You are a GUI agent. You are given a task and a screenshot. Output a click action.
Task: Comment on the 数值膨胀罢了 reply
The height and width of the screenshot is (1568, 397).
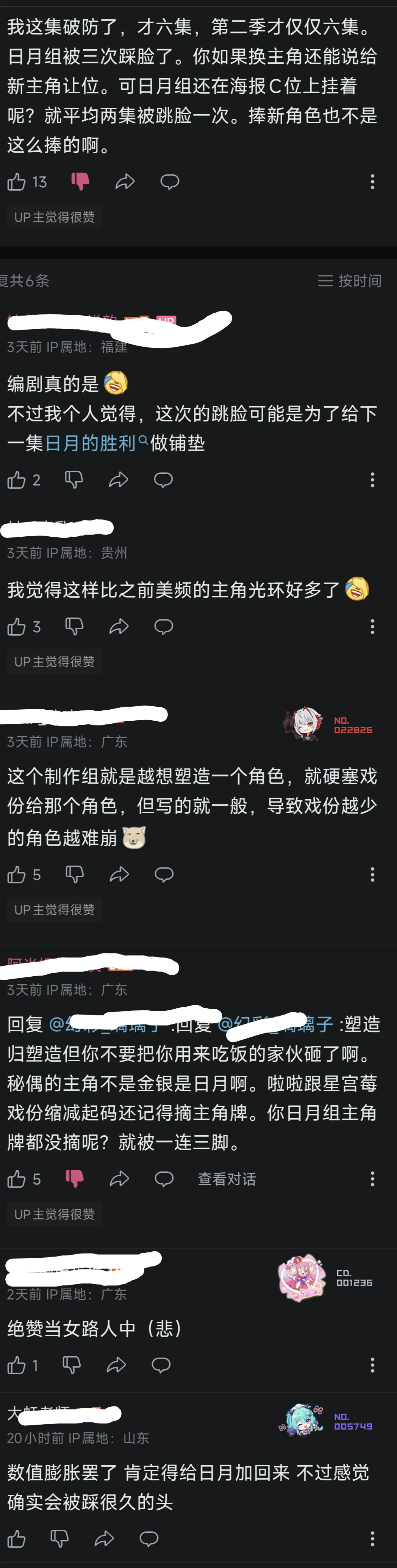coord(149,1540)
